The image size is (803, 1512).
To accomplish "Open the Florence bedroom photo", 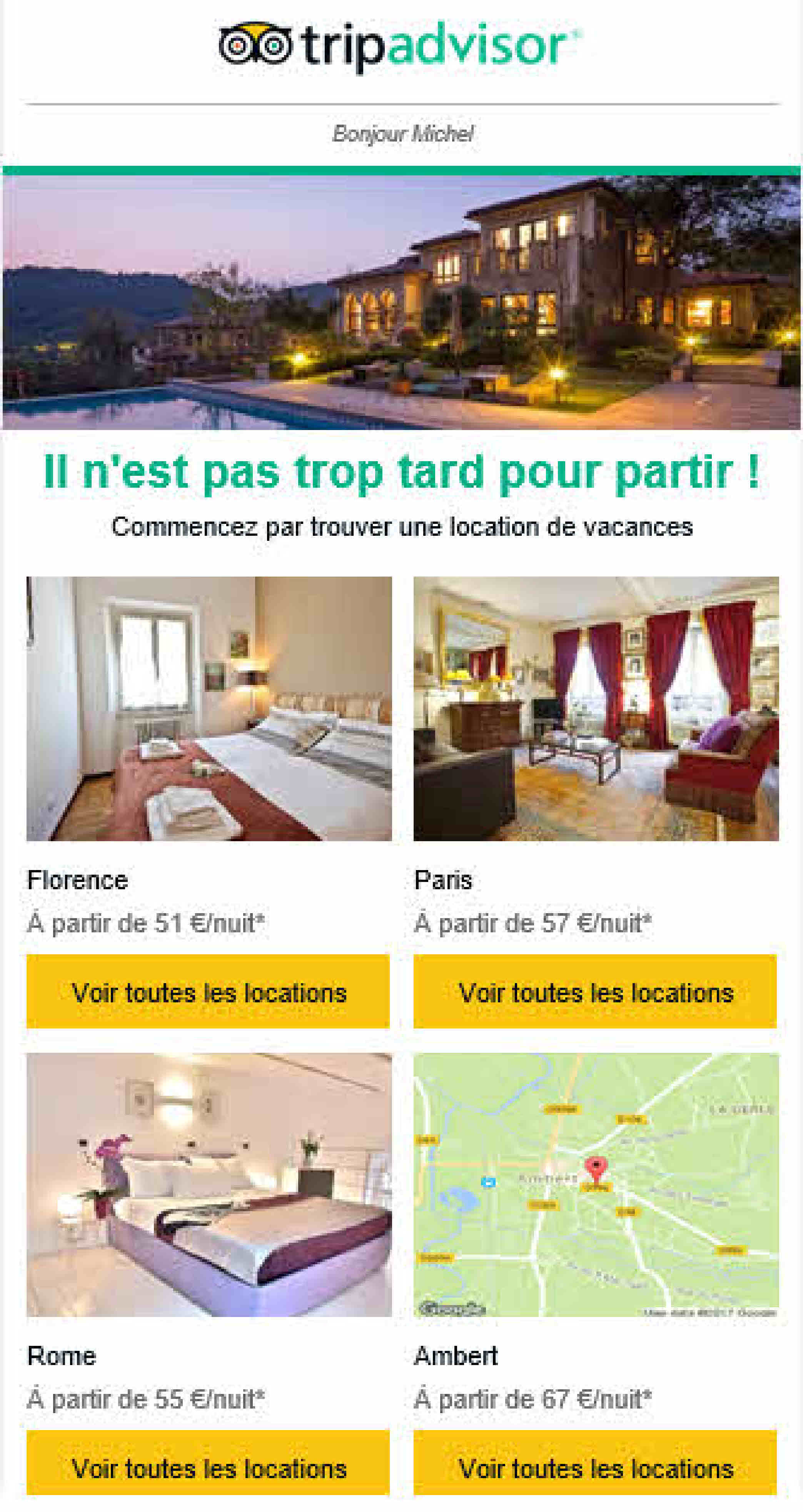I will pos(209,708).
